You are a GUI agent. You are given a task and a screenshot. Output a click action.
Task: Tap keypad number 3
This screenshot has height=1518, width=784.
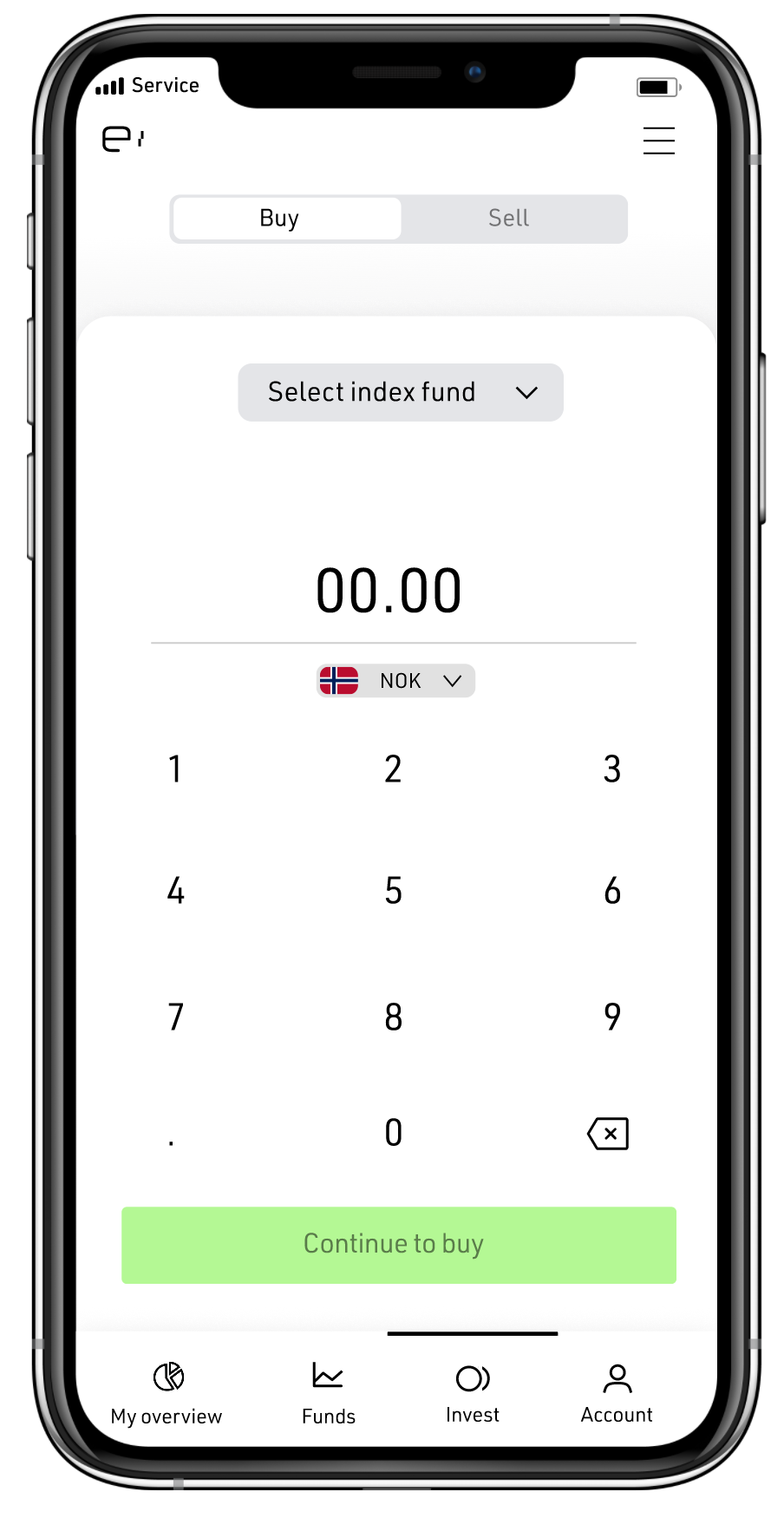point(612,769)
